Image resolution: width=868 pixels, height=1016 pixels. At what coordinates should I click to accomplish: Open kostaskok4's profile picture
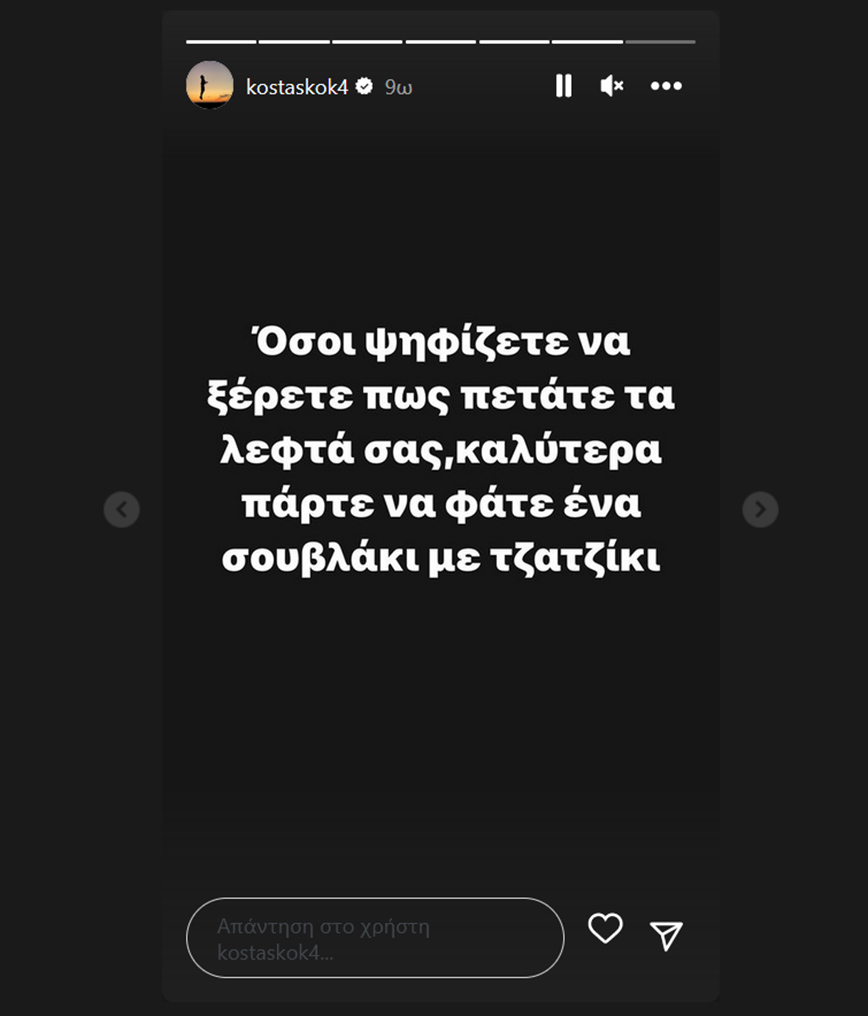(x=210, y=86)
